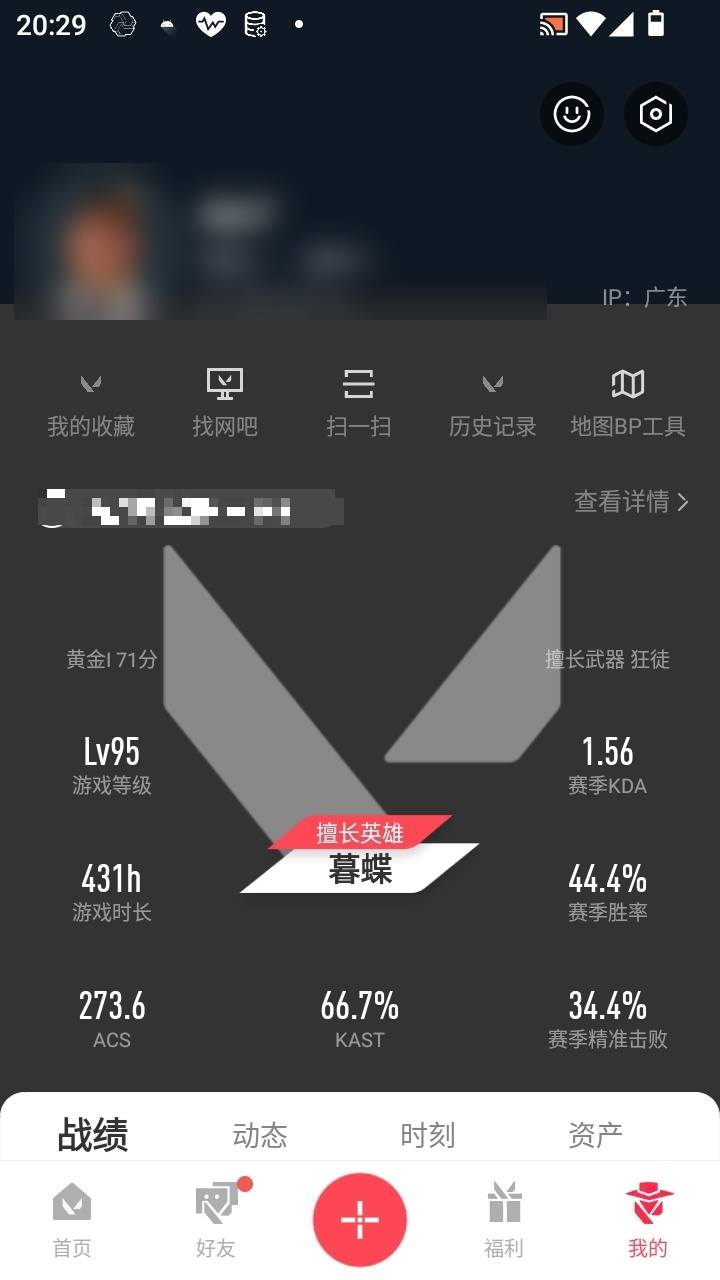Select the 时刻 moments tab
The image size is (720, 1280).
coord(428,1134)
